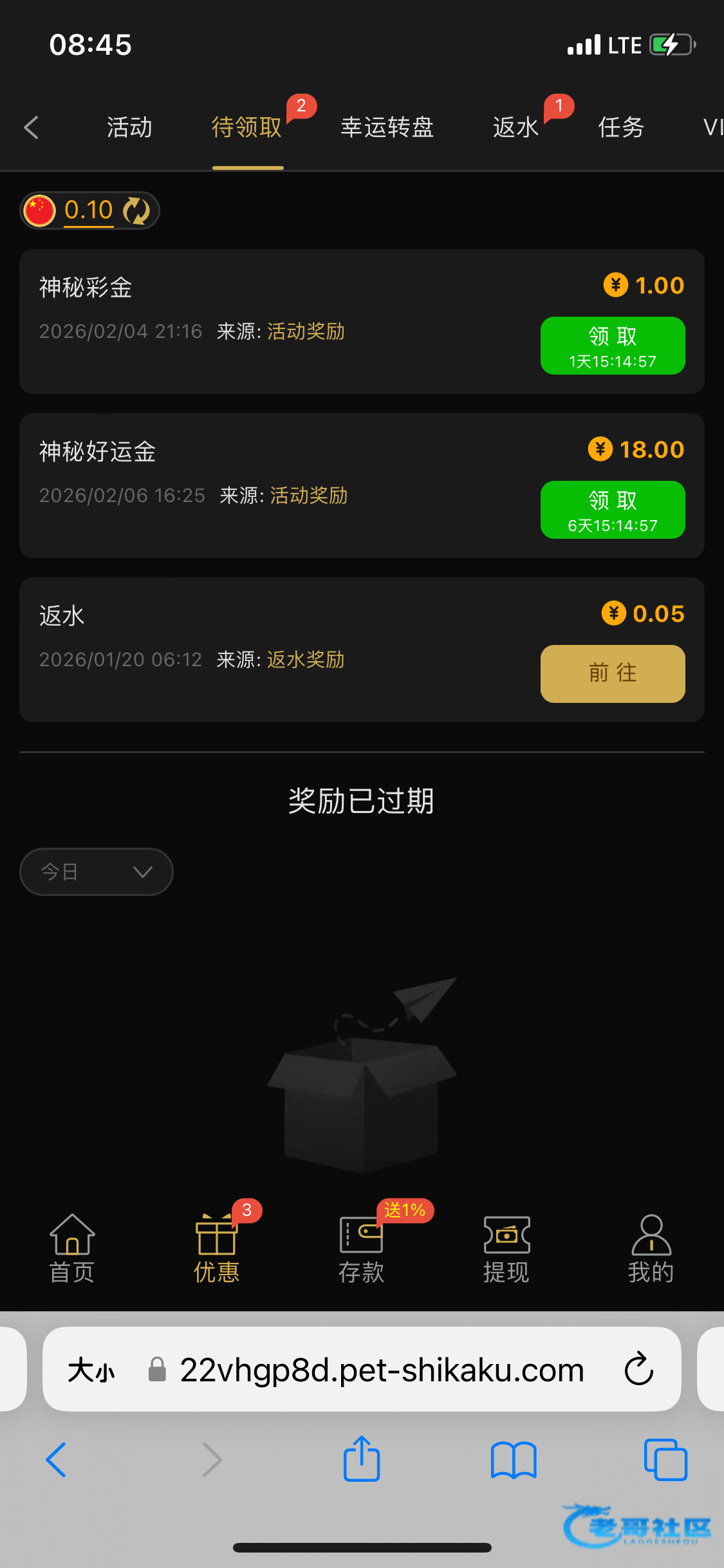The height and width of the screenshot is (1568, 724).
Task: Tap 前往 for the 返水 reward
Action: 613,674
